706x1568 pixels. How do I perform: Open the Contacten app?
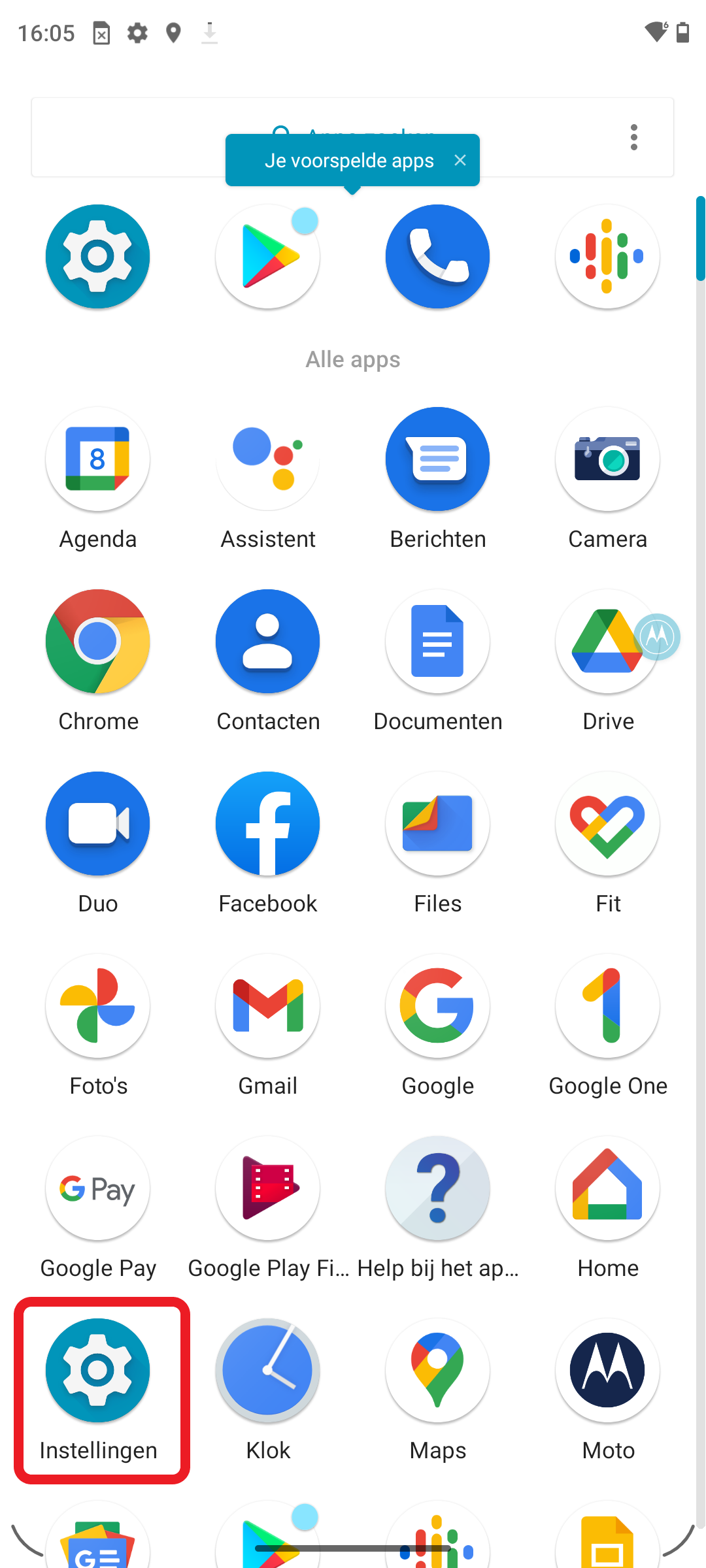[x=268, y=642]
